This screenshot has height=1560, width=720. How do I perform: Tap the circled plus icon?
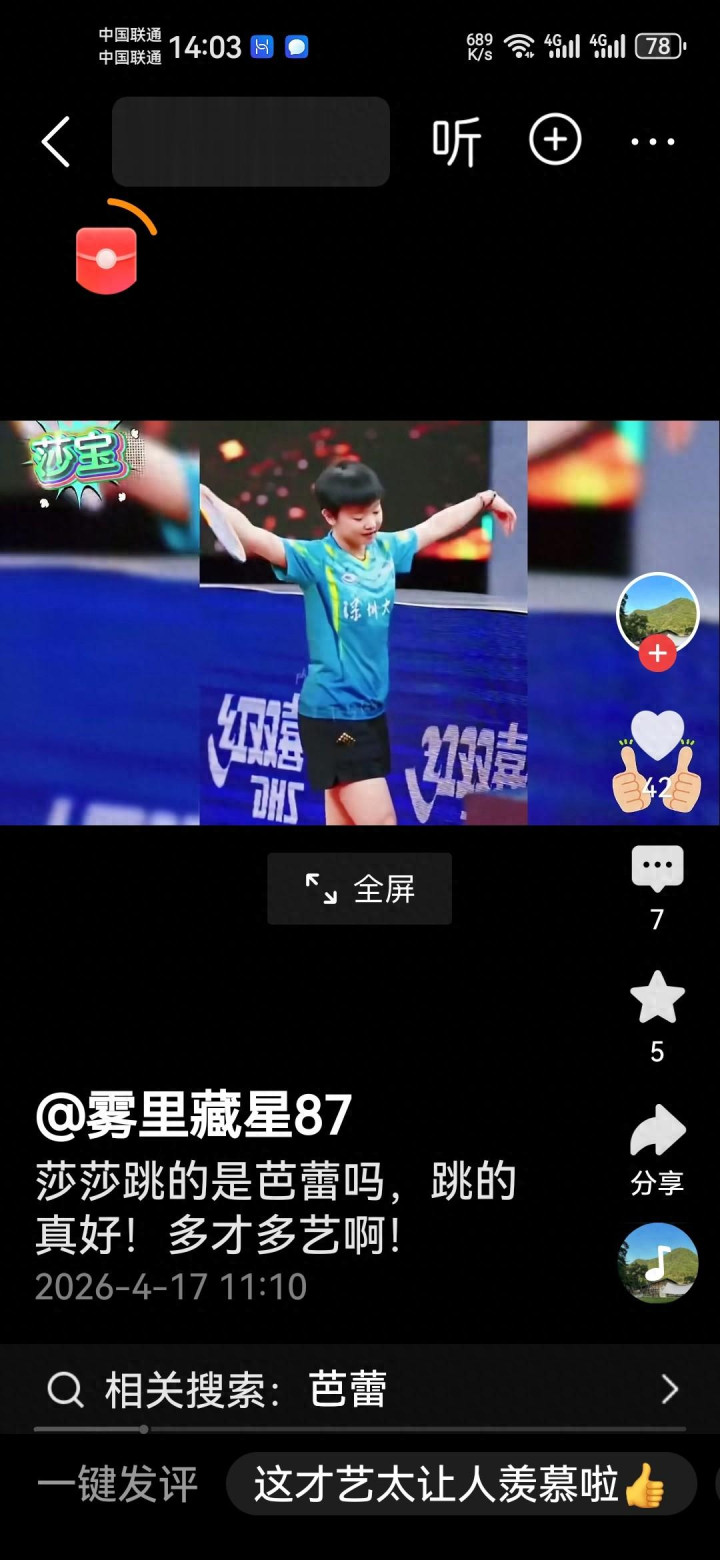click(x=555, y=140)
